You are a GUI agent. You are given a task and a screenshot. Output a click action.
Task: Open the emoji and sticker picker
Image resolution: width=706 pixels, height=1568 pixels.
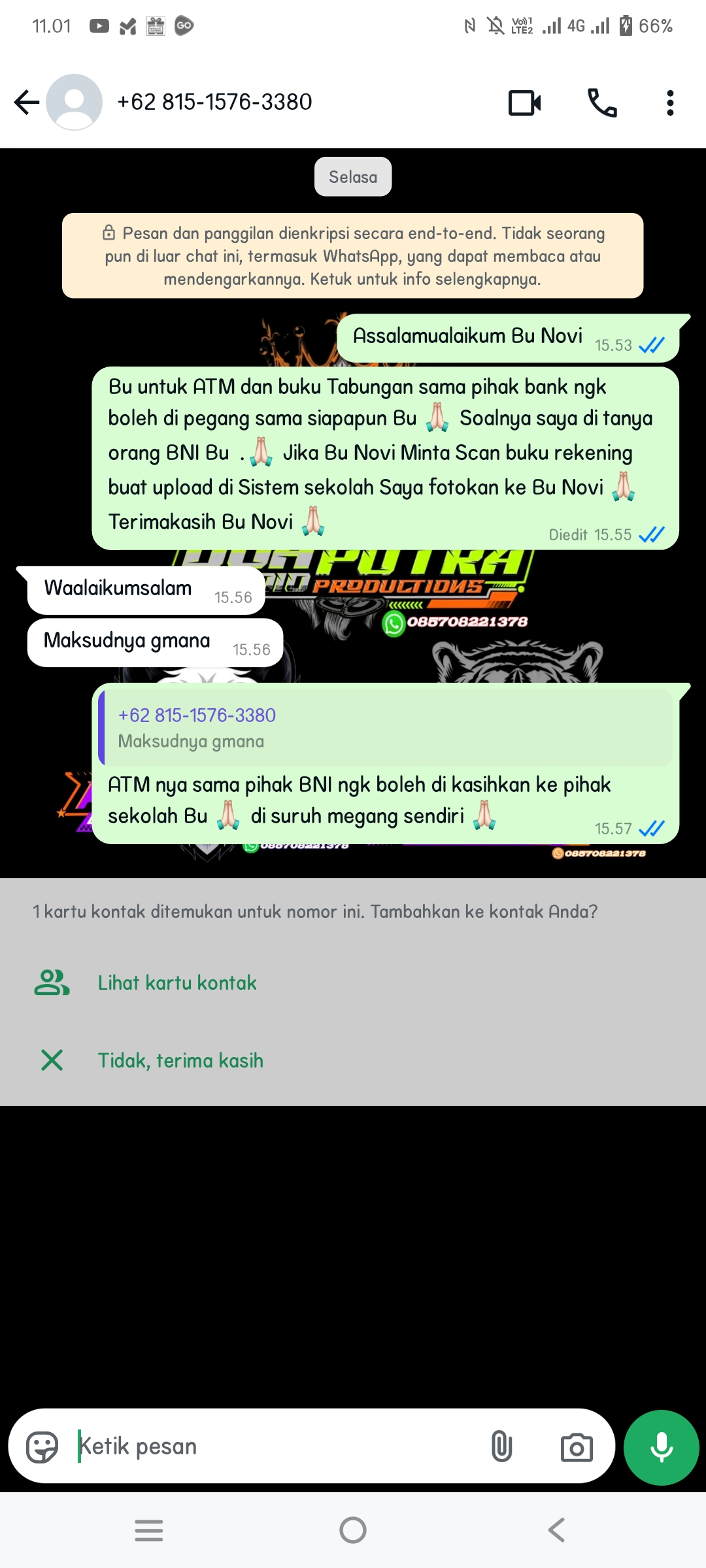point(42,1446)
